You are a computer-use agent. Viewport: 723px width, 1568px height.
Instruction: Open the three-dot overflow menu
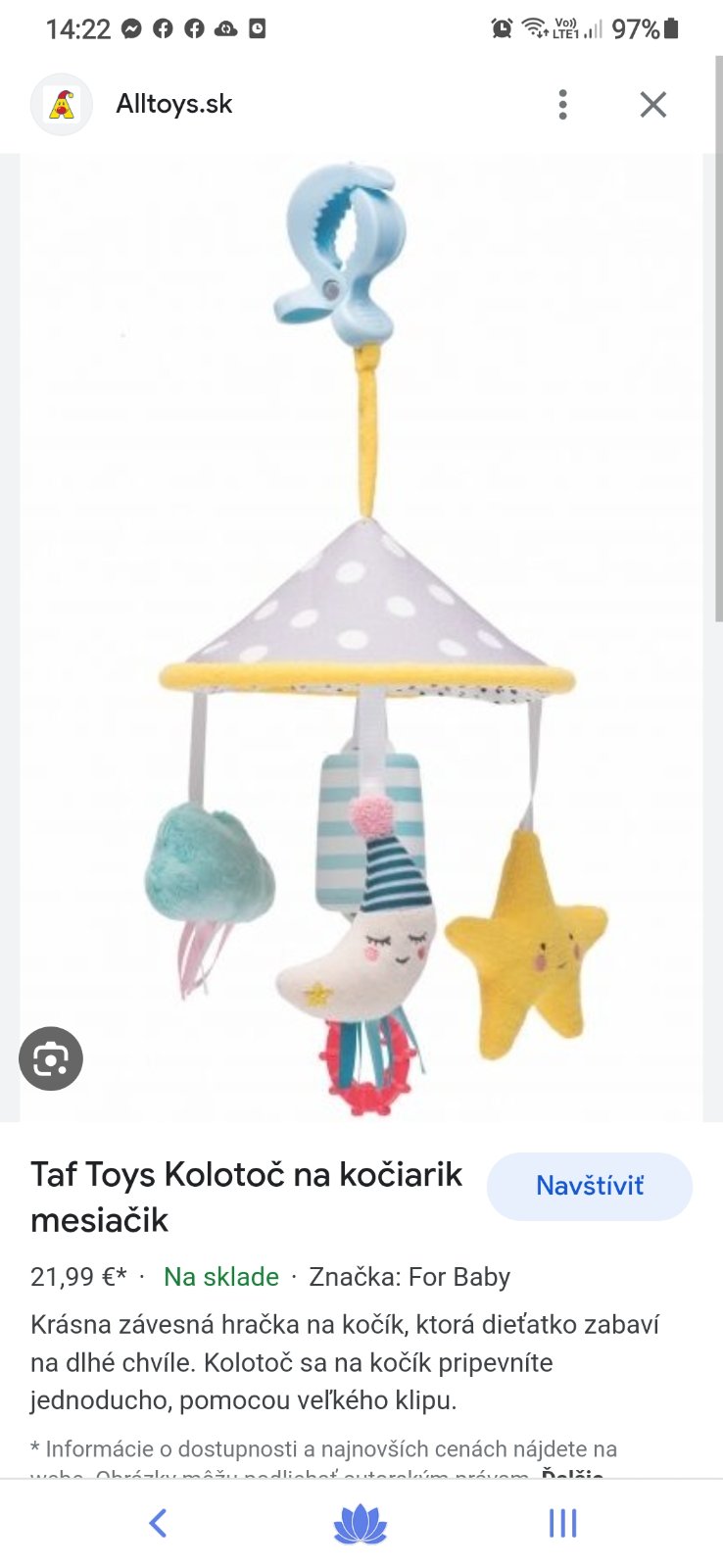(562, 104)
